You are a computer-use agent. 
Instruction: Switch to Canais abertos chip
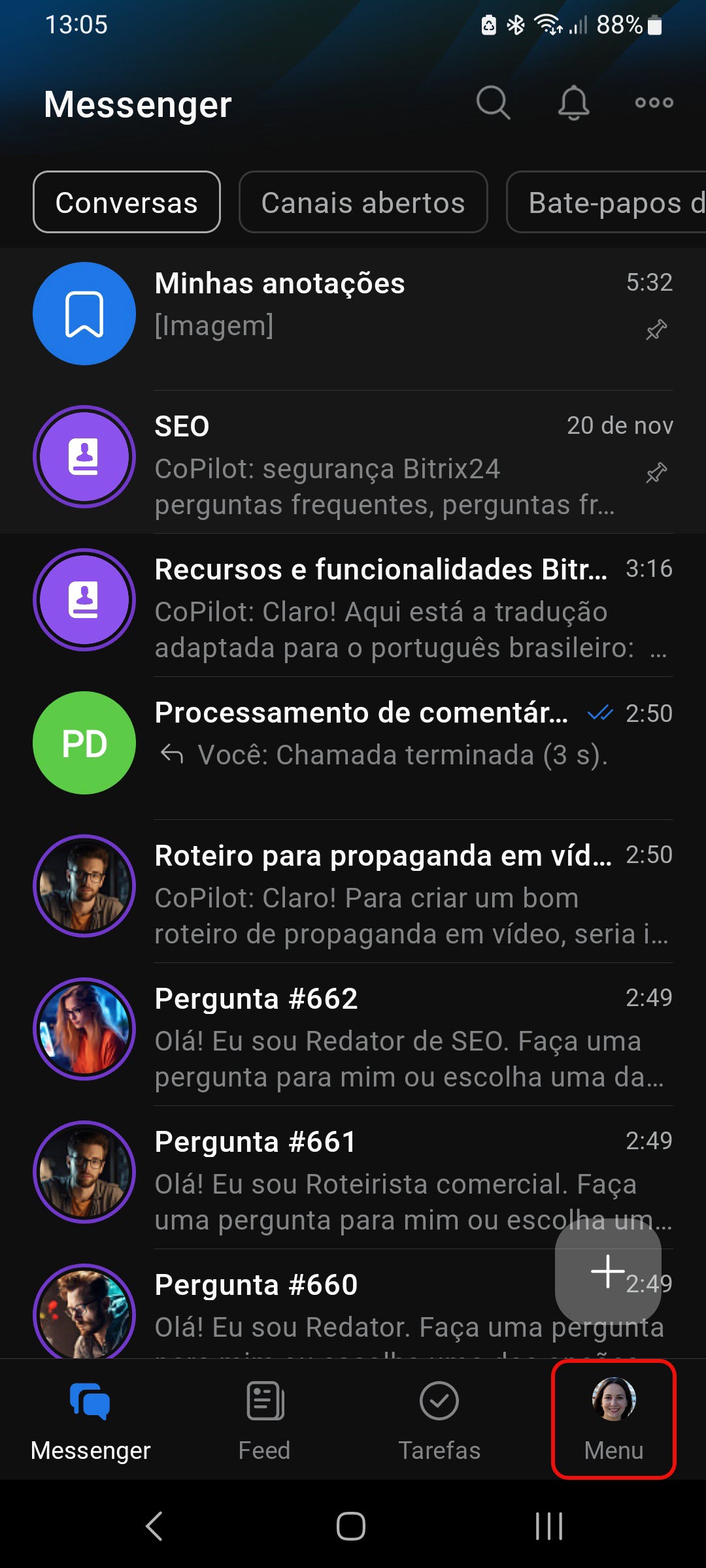pyautogui.click(x=363, y=203)
